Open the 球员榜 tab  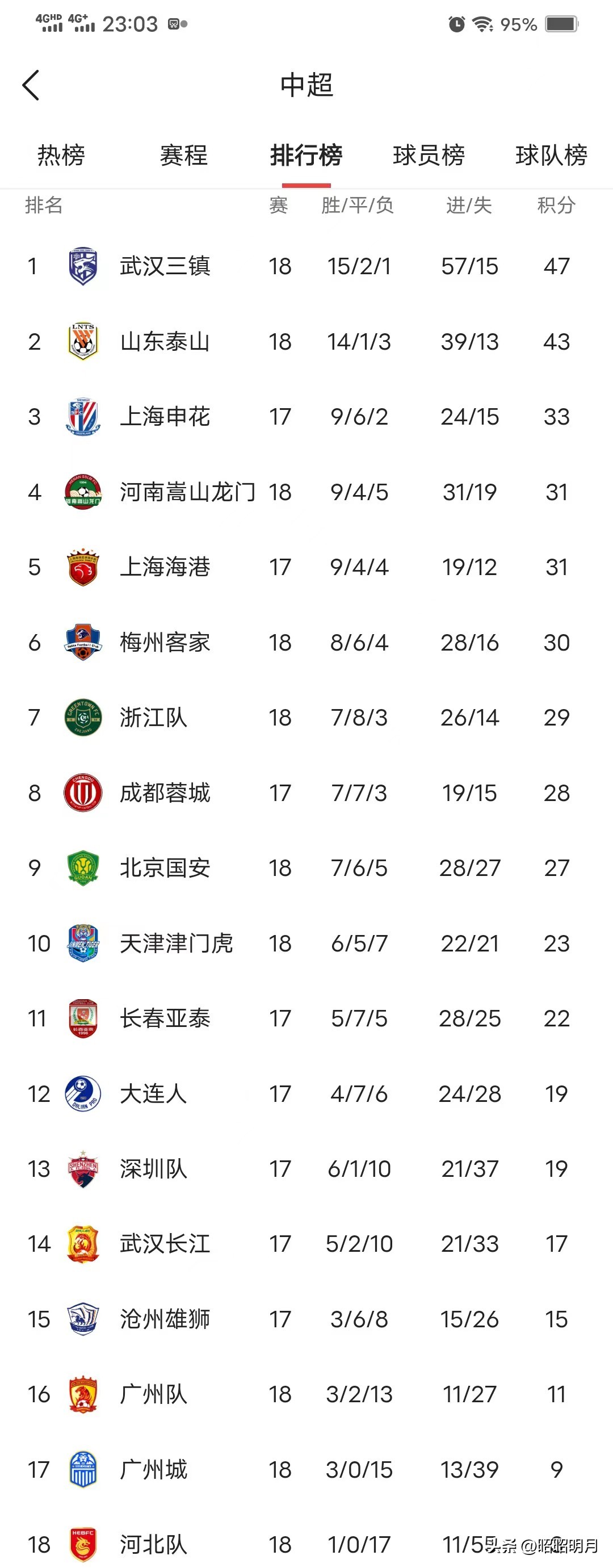pos(429,155)
